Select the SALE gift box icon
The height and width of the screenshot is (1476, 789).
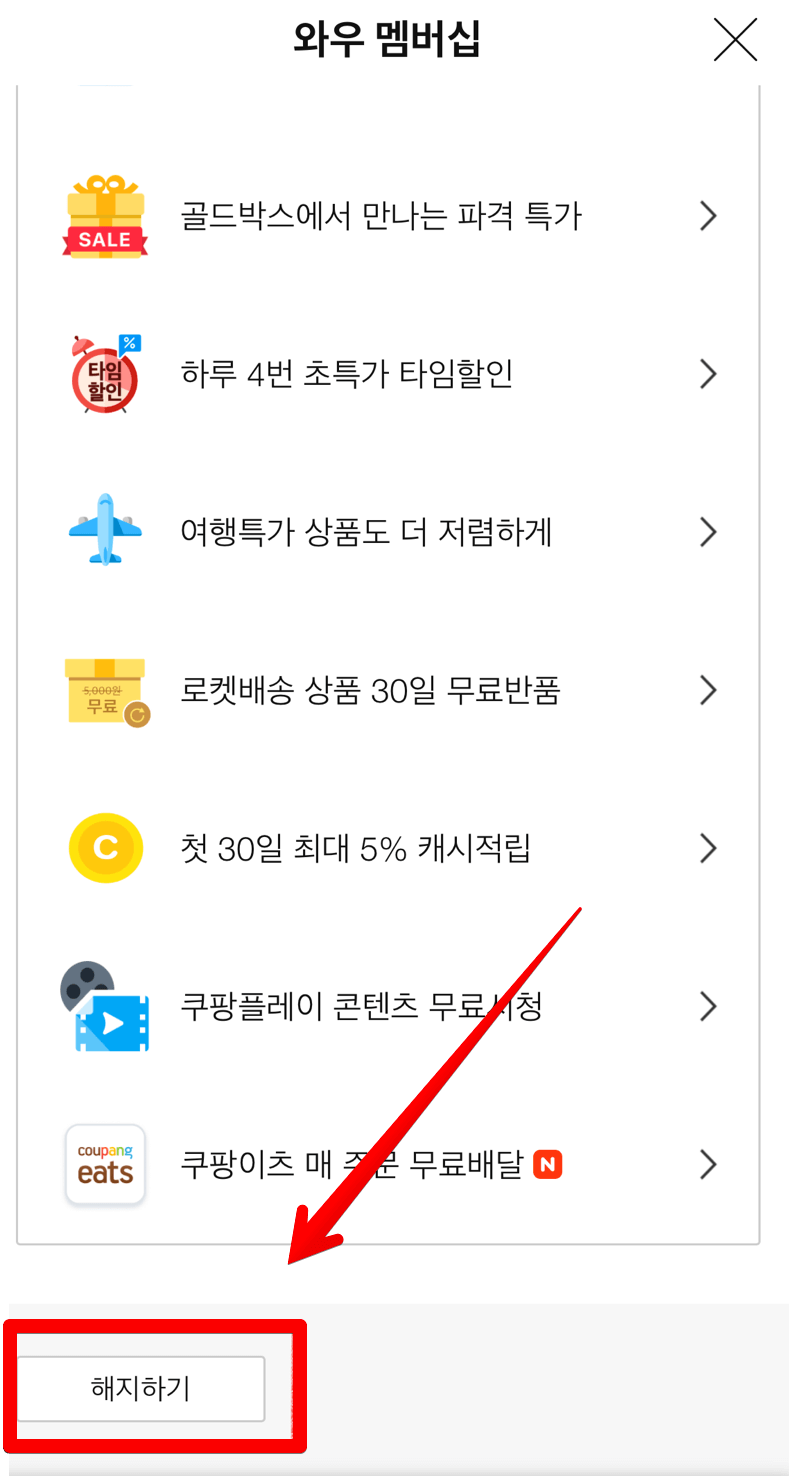[105, 215]
